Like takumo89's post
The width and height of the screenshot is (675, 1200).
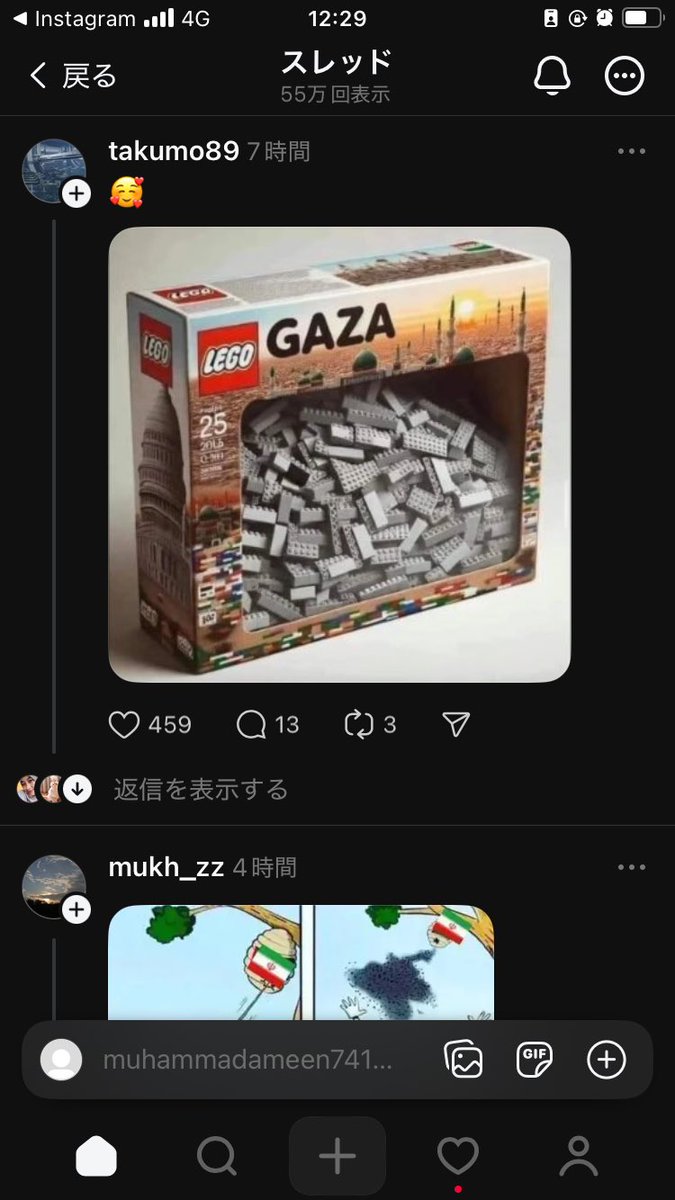pos(124,725)
